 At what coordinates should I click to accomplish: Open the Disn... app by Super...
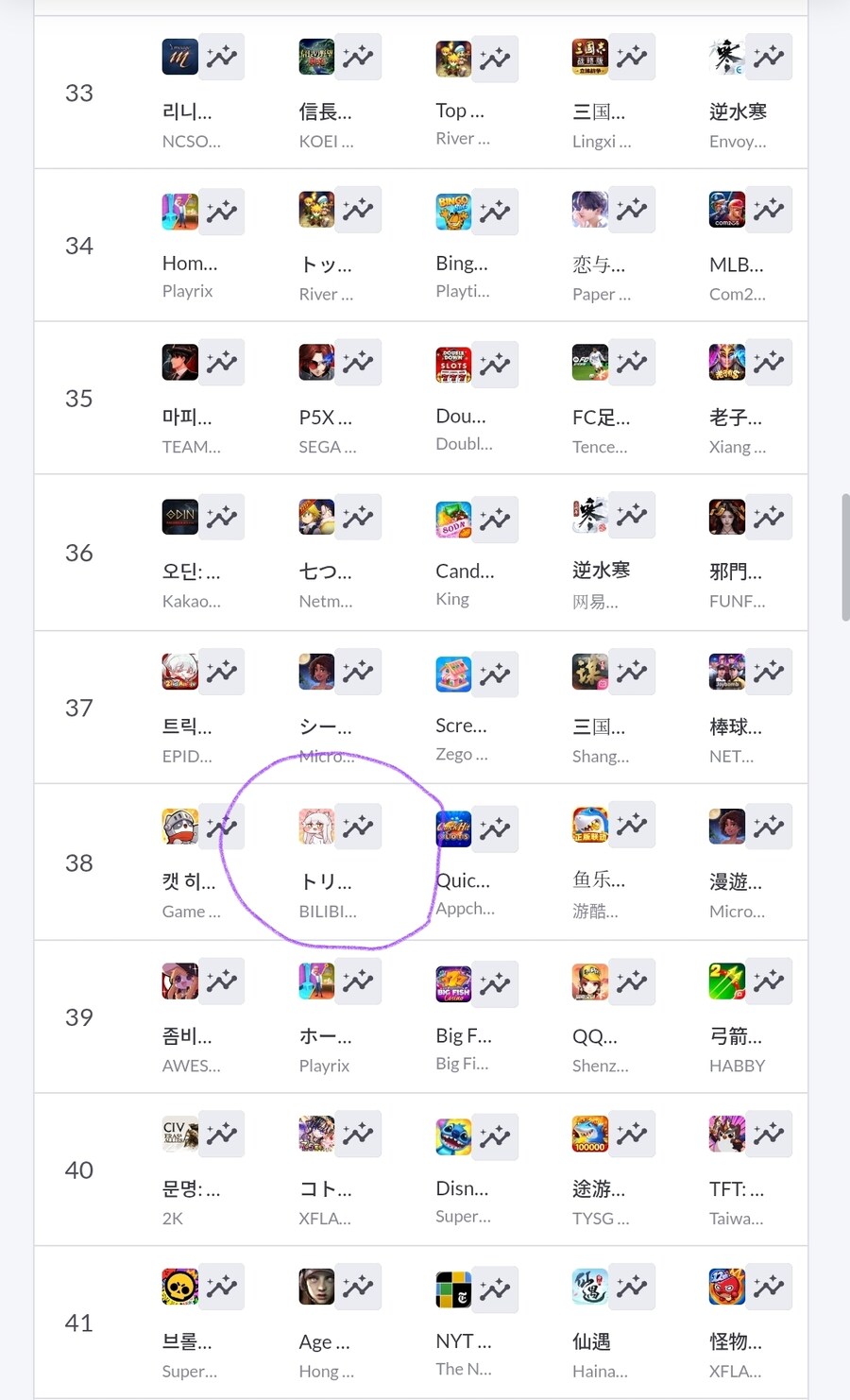(453, 1136)
